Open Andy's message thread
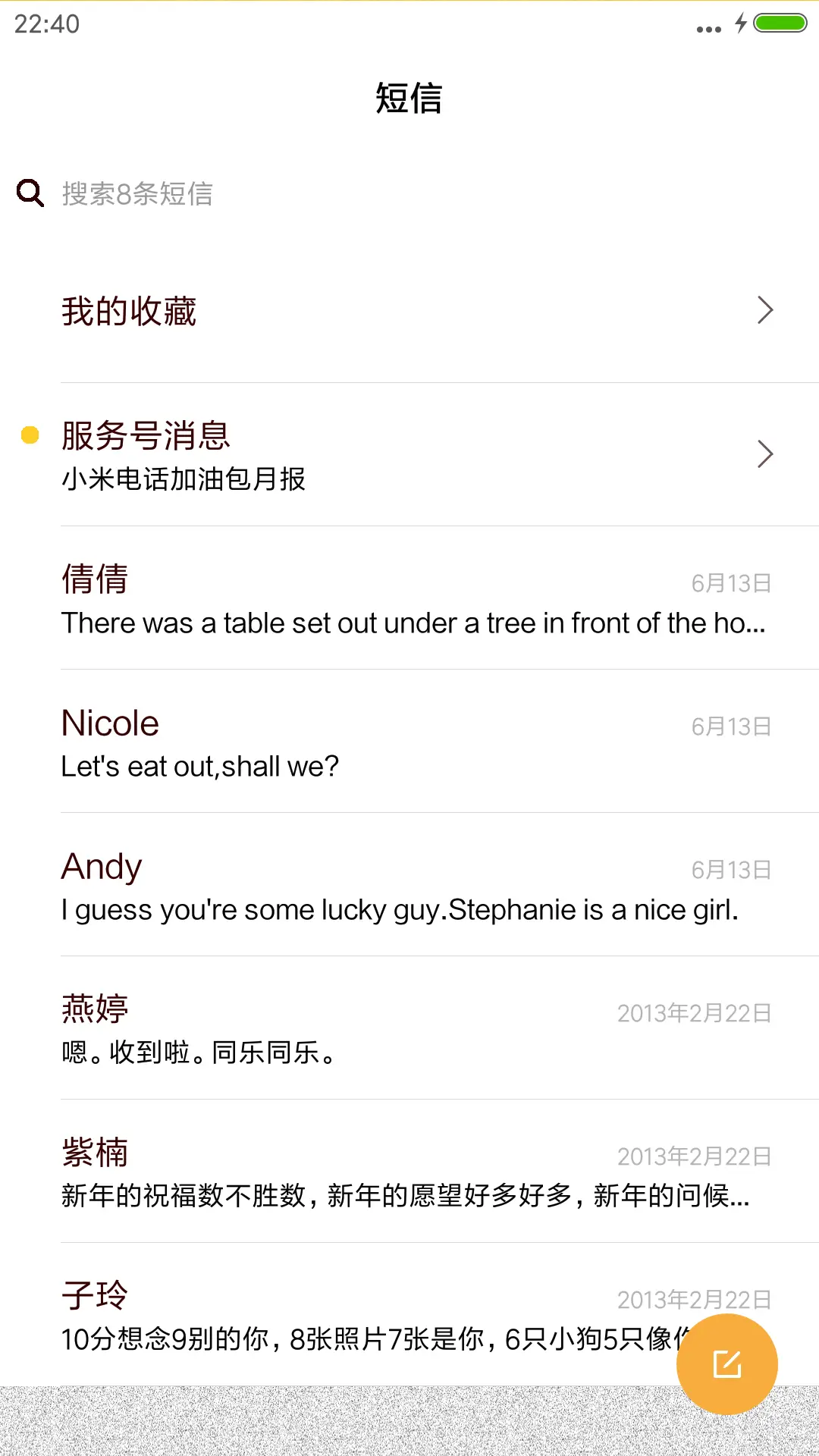Screen dimensions: 819x1456 point(409,886)
